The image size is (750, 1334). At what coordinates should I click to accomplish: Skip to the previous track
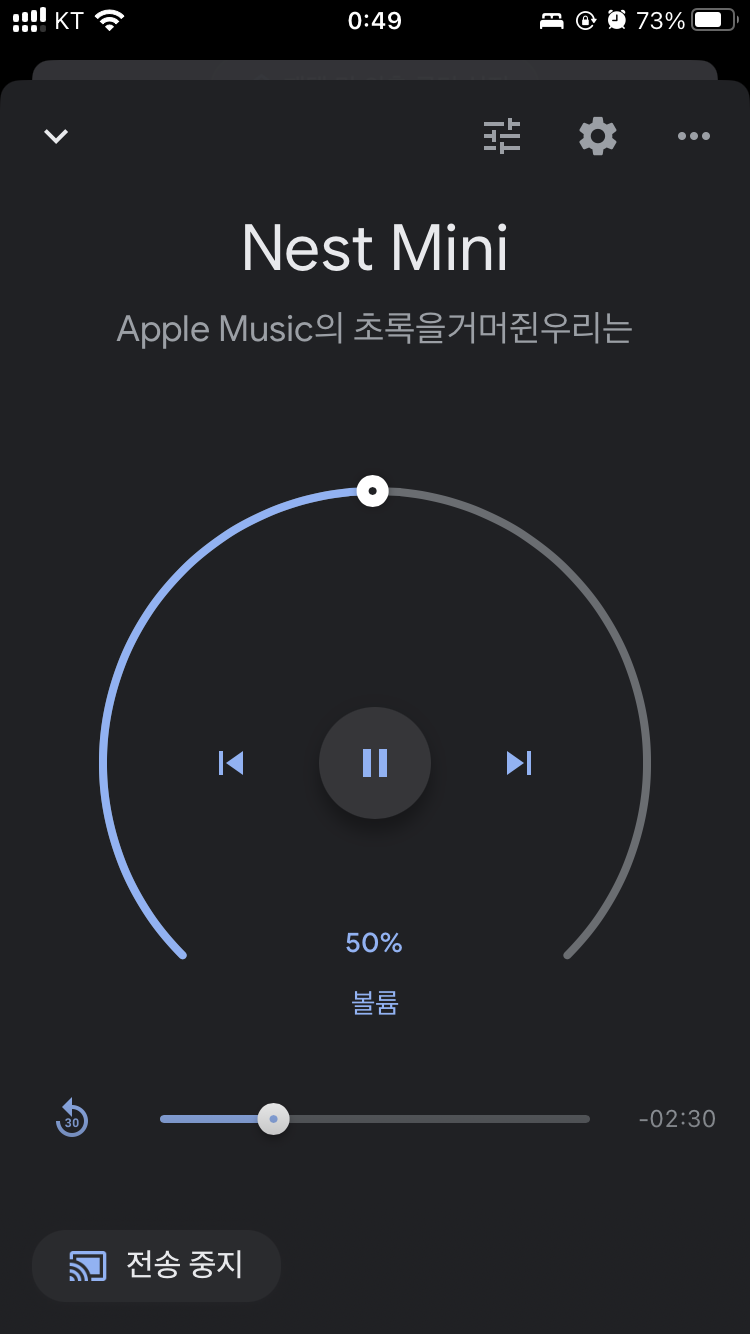(231, 763)
